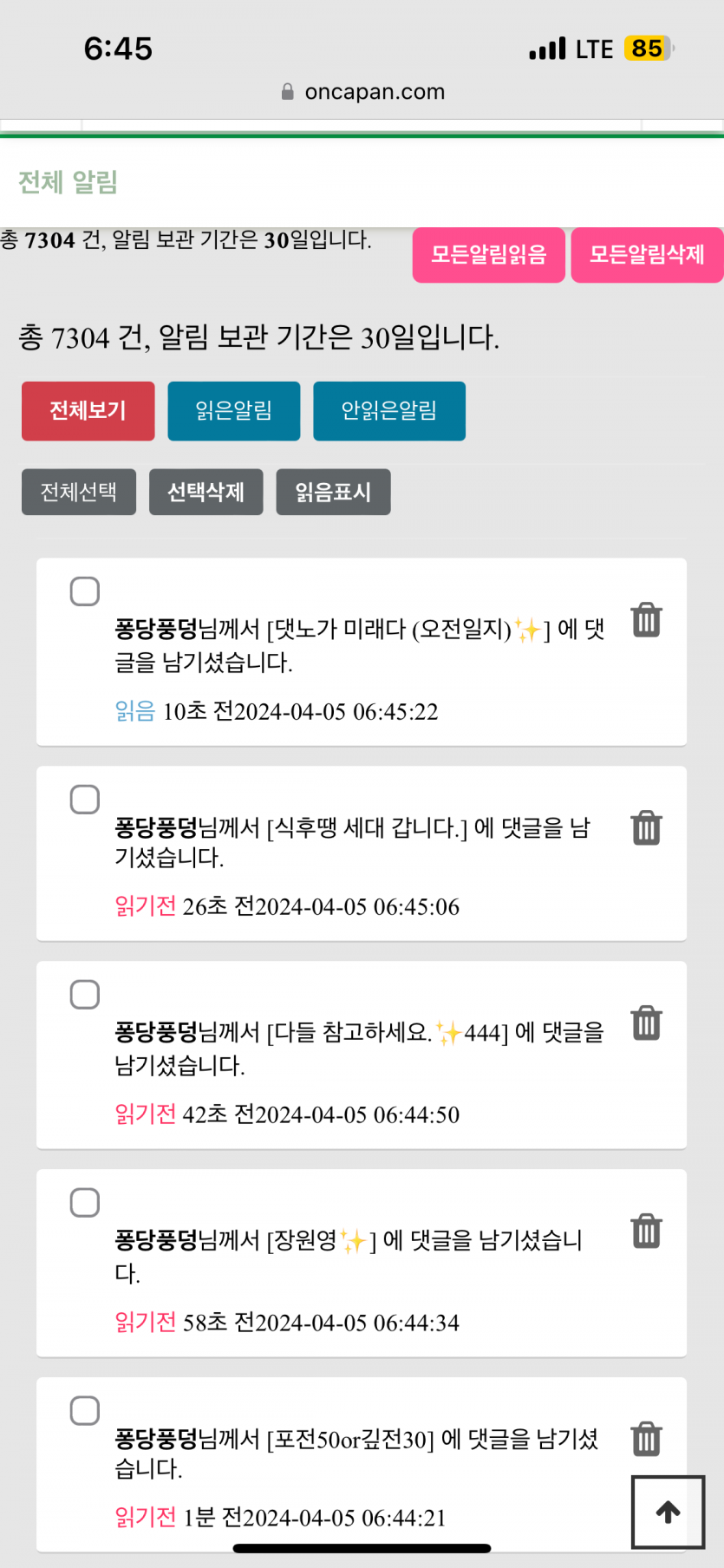This screenshot has width=724, height=1568.
Task: Switch to the 안읽은알림 filter
Action: 389,411
